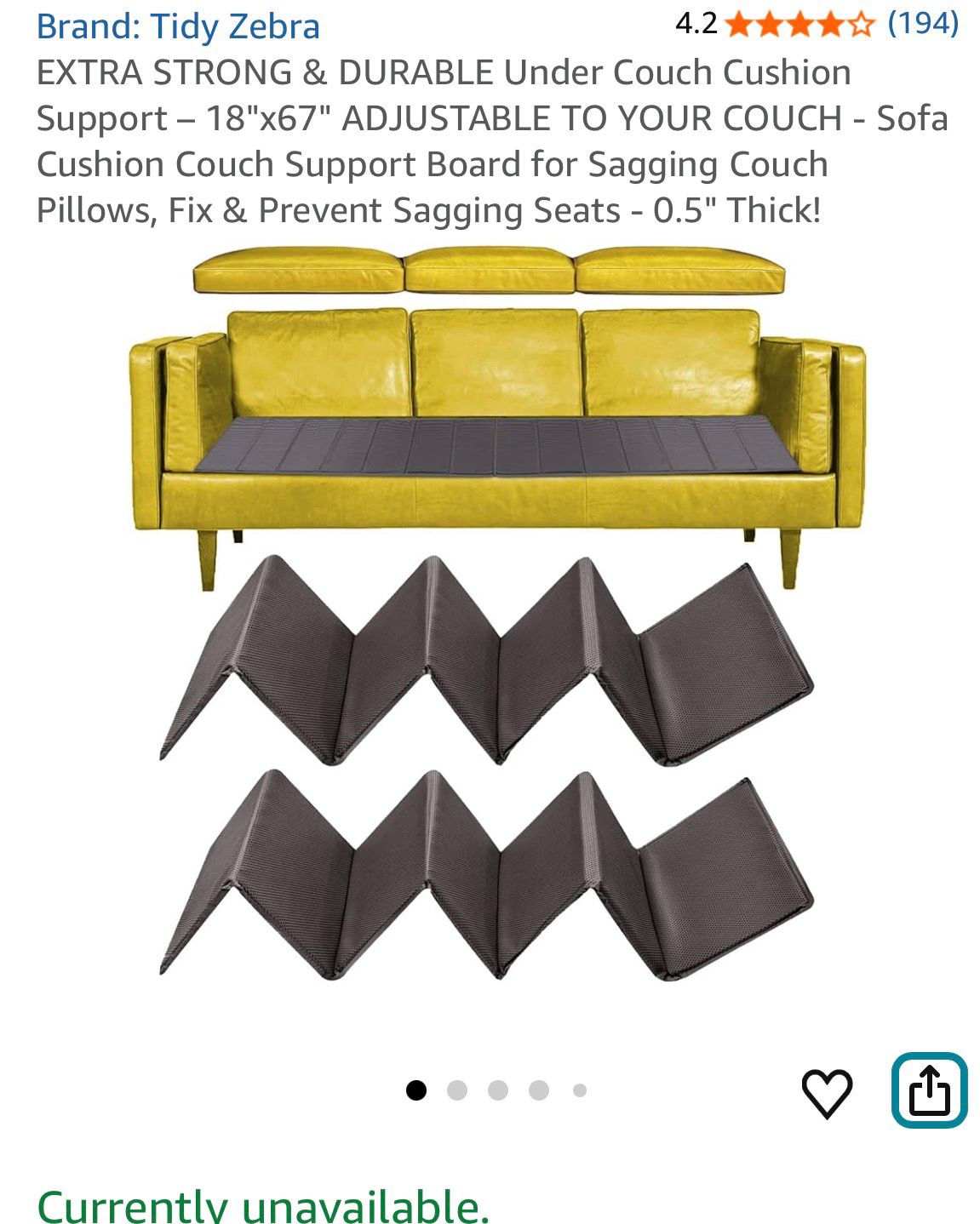
Task: Share this product listing
Action: pos(929,1090)
